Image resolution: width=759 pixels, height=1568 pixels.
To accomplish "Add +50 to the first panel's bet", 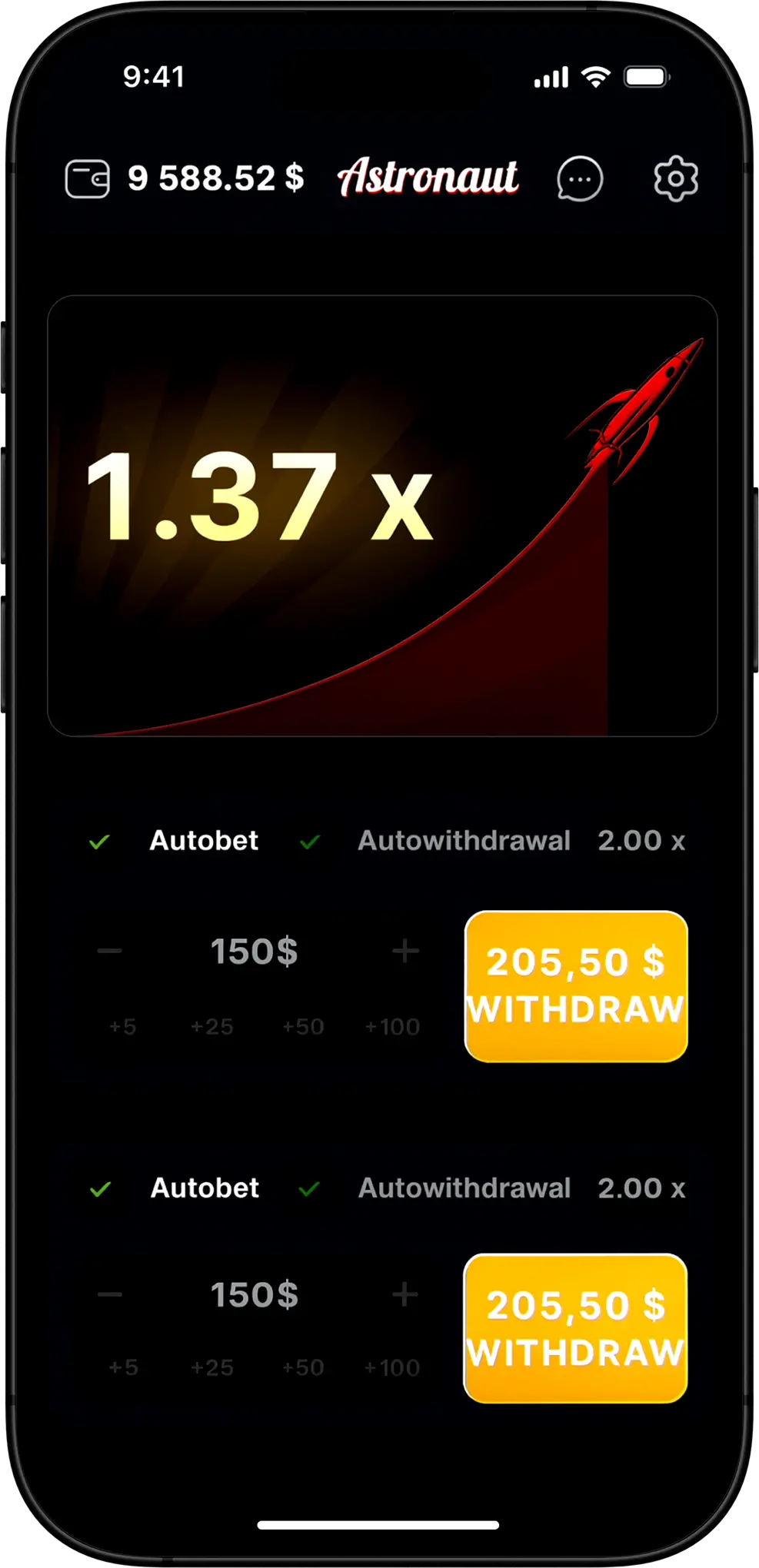I will click(x=303, y=1026).
